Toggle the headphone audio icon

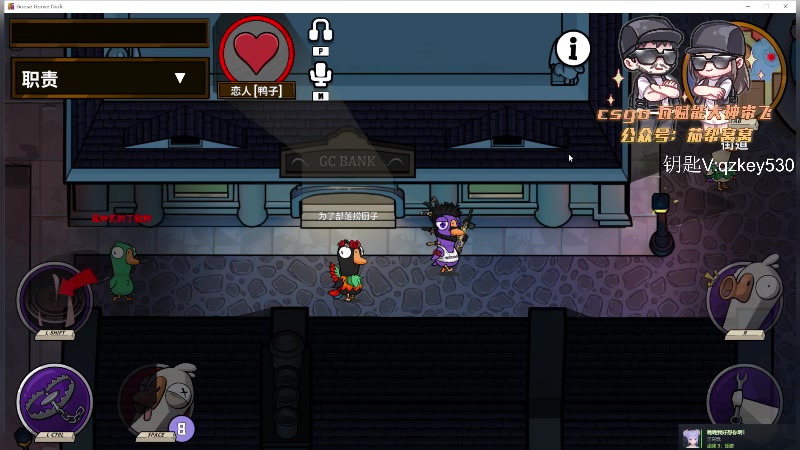321,31
